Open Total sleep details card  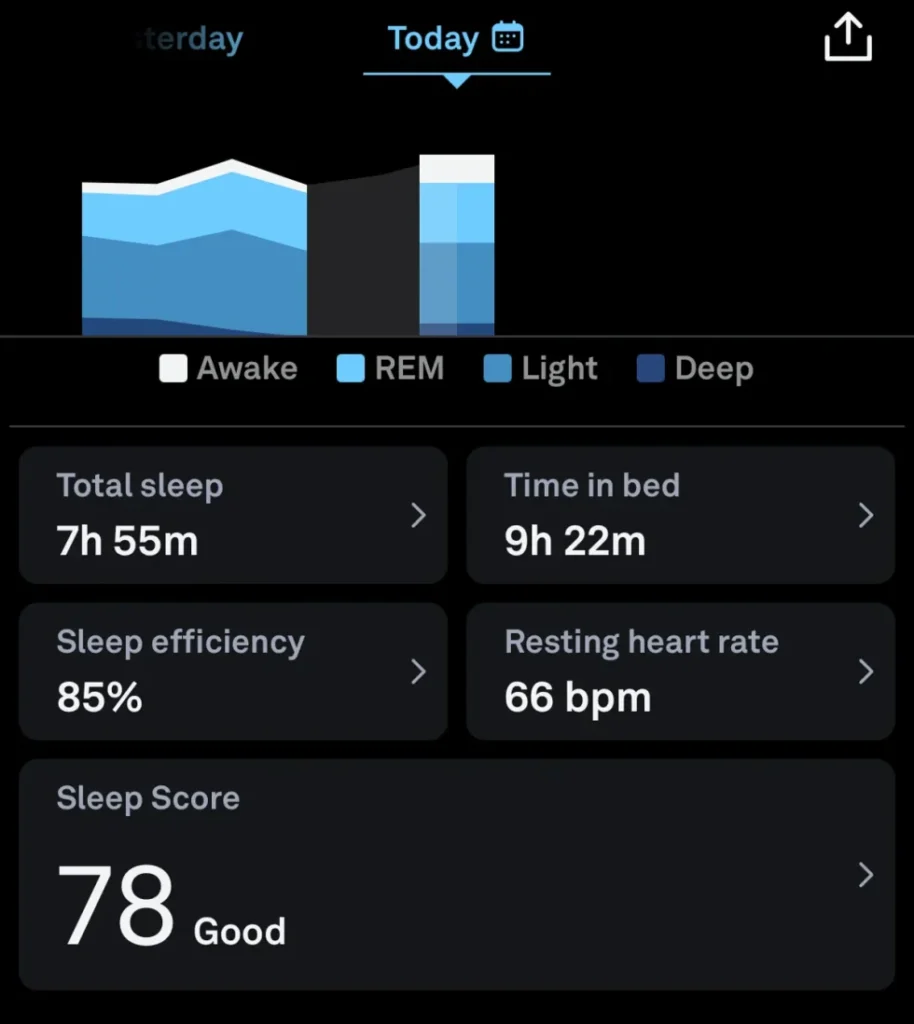tap(233, 515)
